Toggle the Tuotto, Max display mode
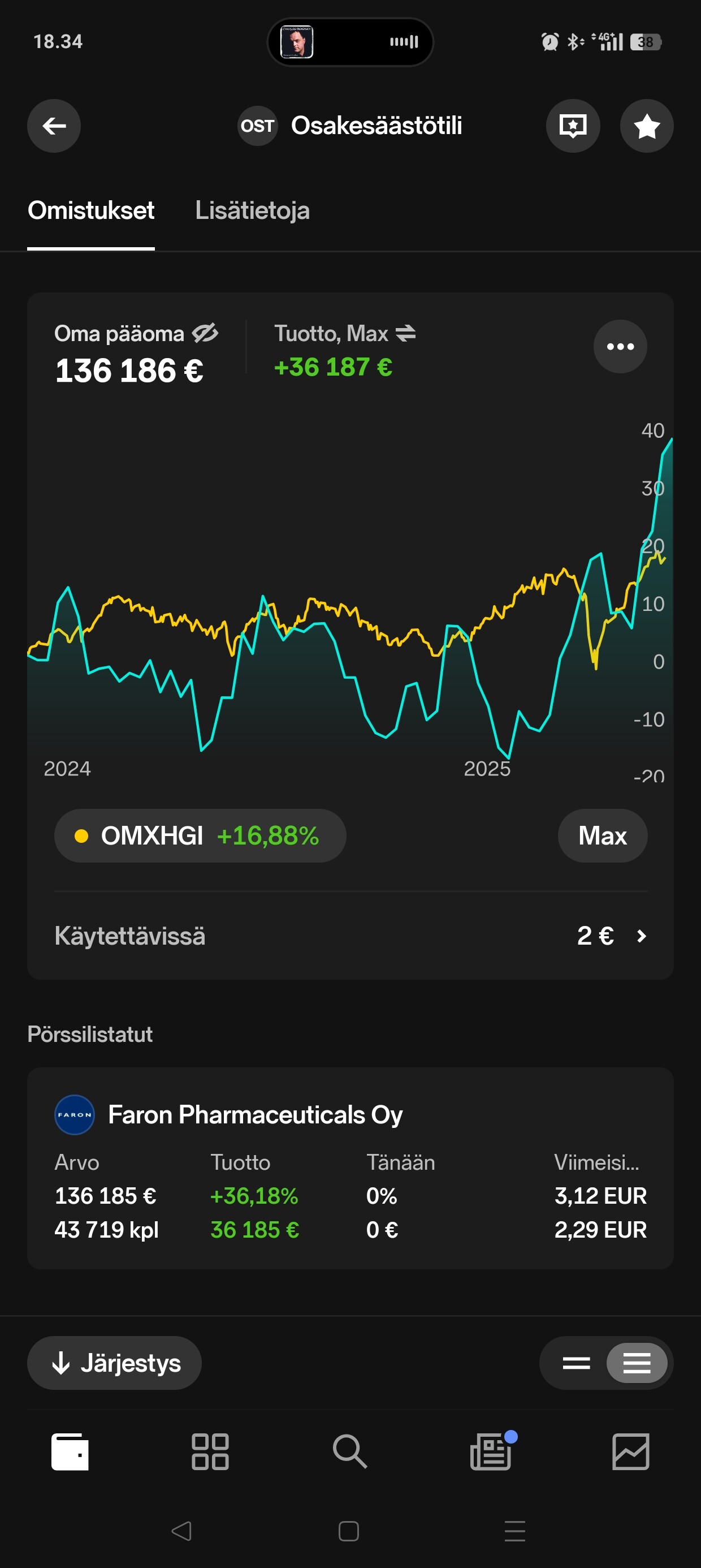 click(x=406, y=333)
